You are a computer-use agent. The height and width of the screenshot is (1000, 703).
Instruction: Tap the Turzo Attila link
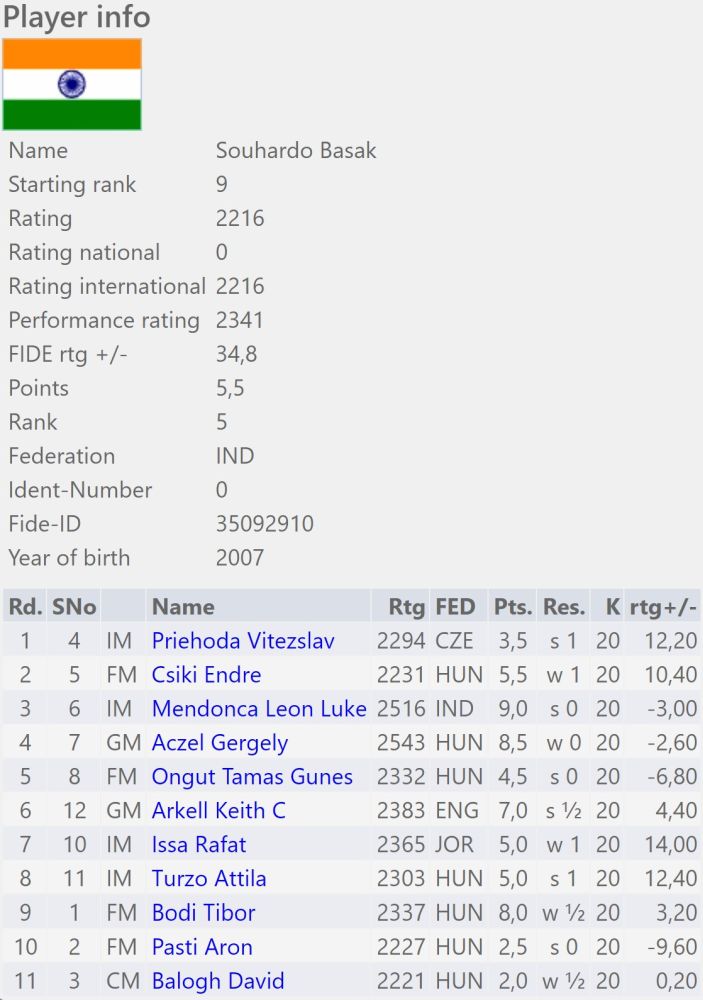click(x=209, y=879)
